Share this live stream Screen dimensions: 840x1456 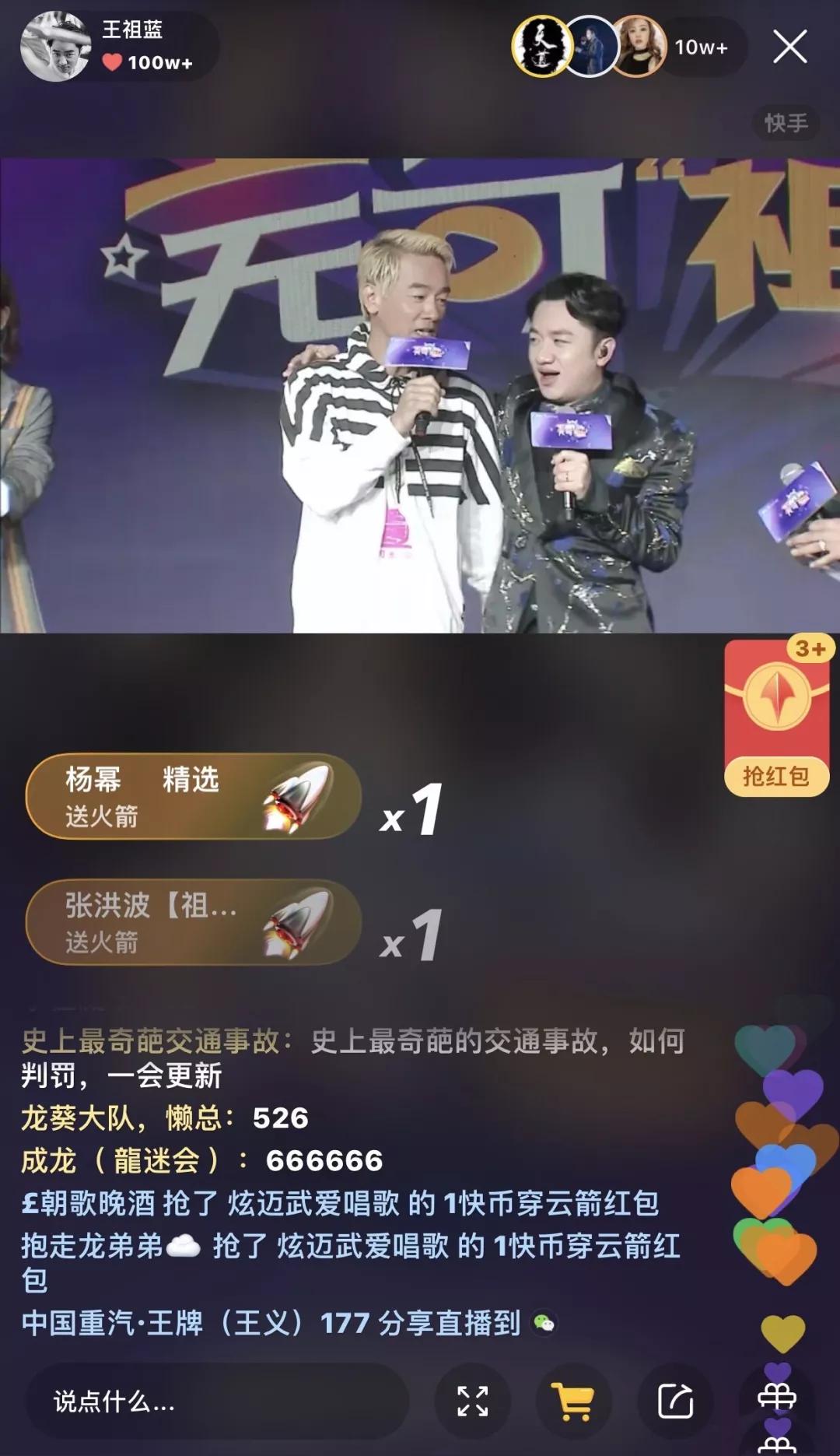(x=675, y=1402)
